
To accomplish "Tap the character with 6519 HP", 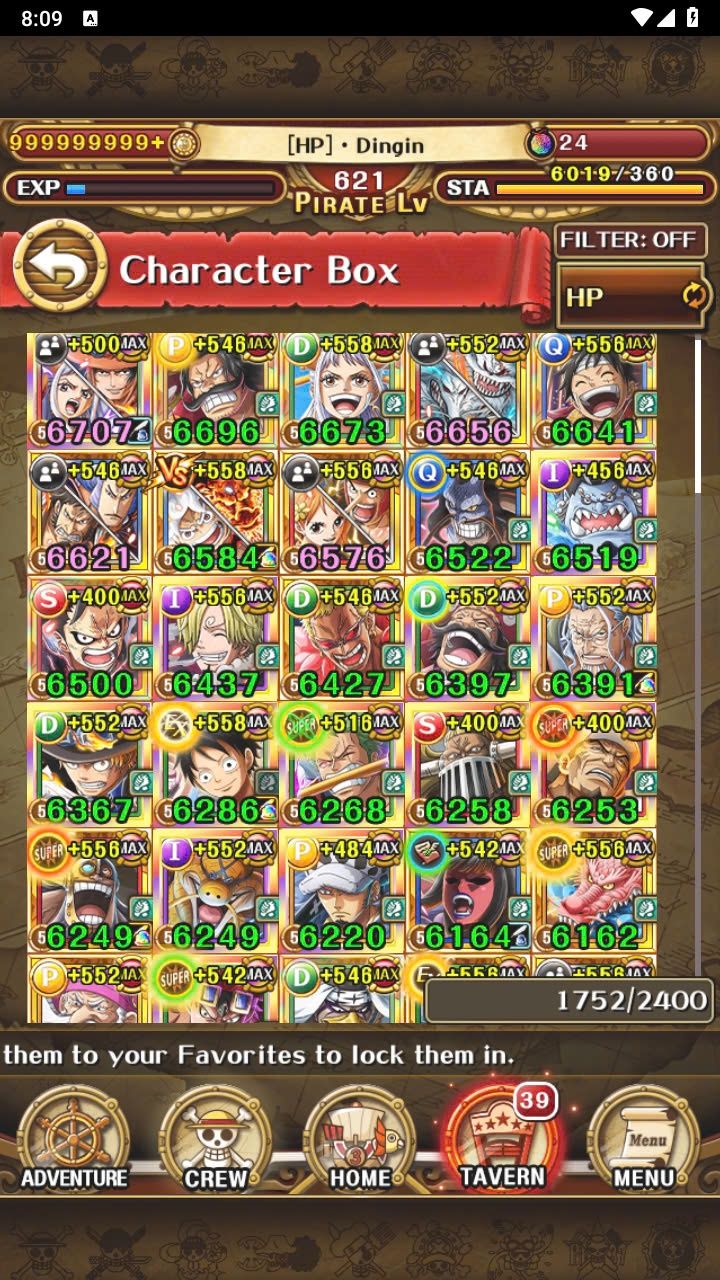I will pos(594,514).
